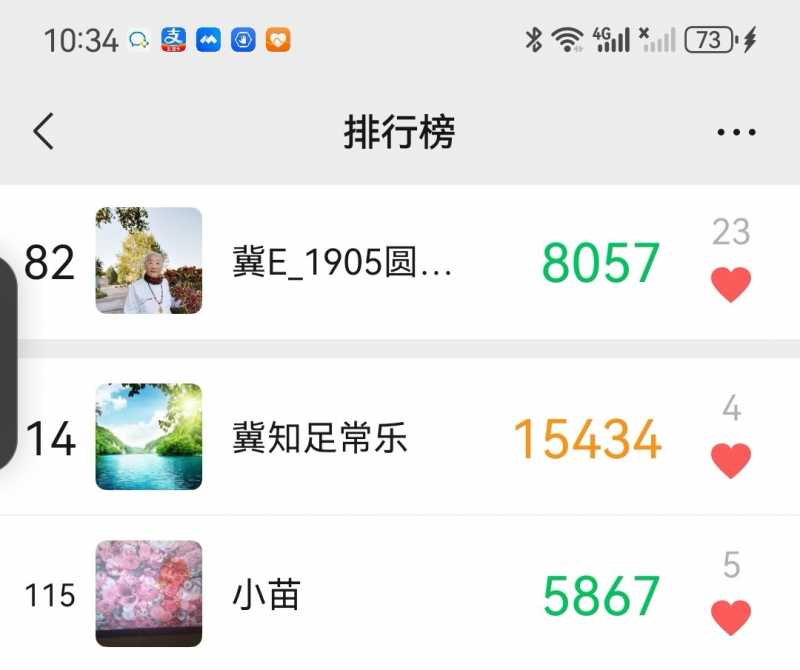The image size is (800, 670).
Task: Like 冀E_1905圆's step count
Action: pyautogui.click(x=731, y=285)
